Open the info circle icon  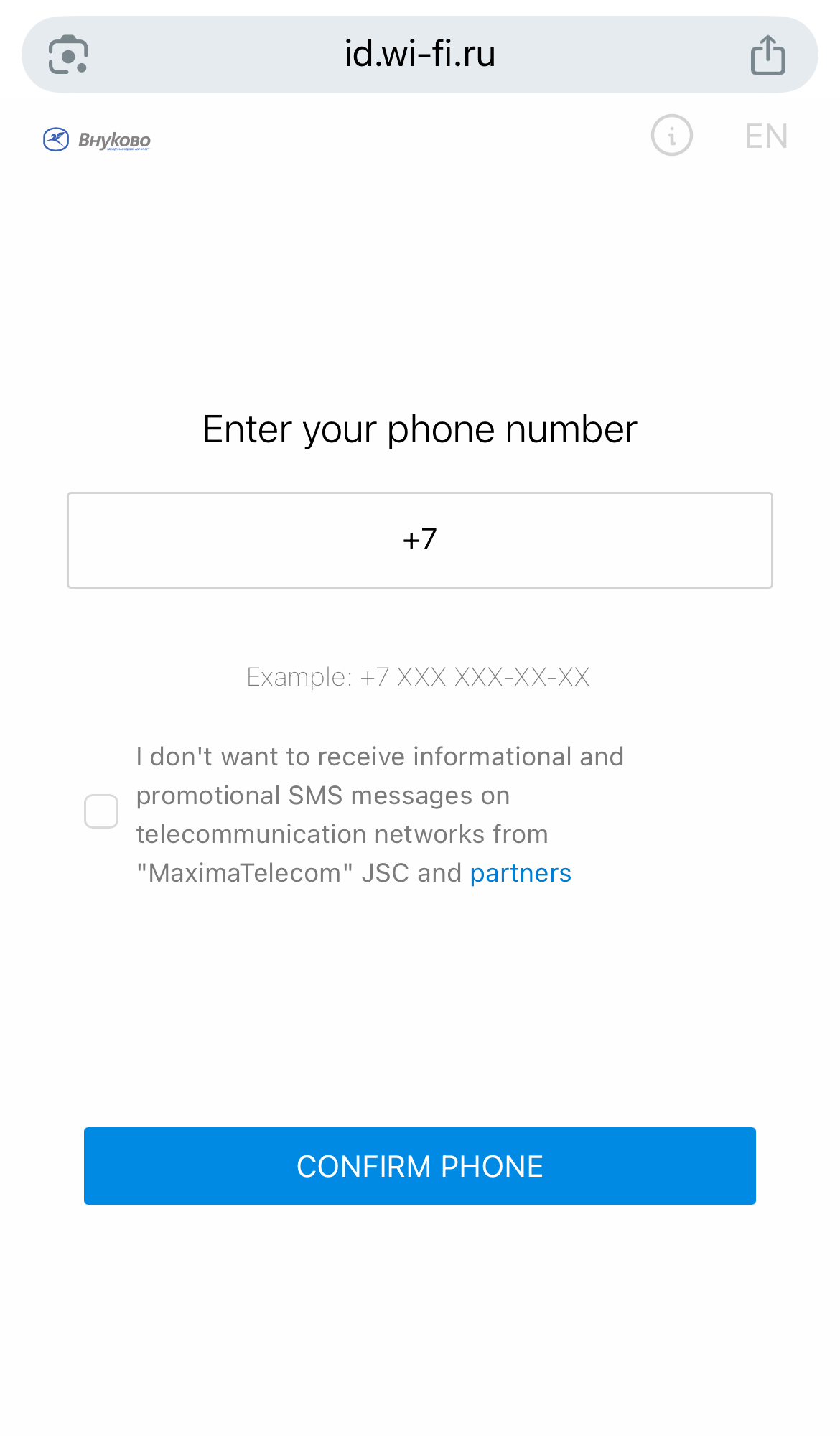[x=671, y=136]
